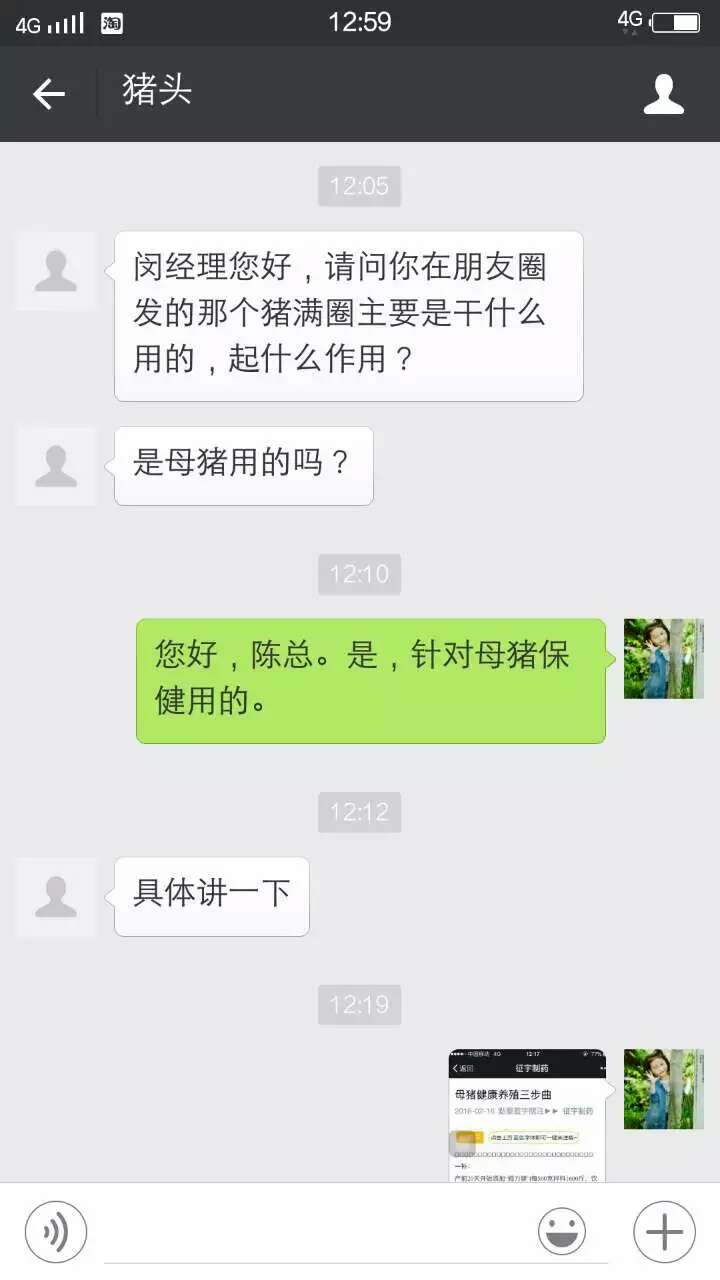Image resolution: width=720 pixels, height=1280 pixels.
Task: Open contact avatar beside 是母猪用的吗 message
Action: click(56, 466)
